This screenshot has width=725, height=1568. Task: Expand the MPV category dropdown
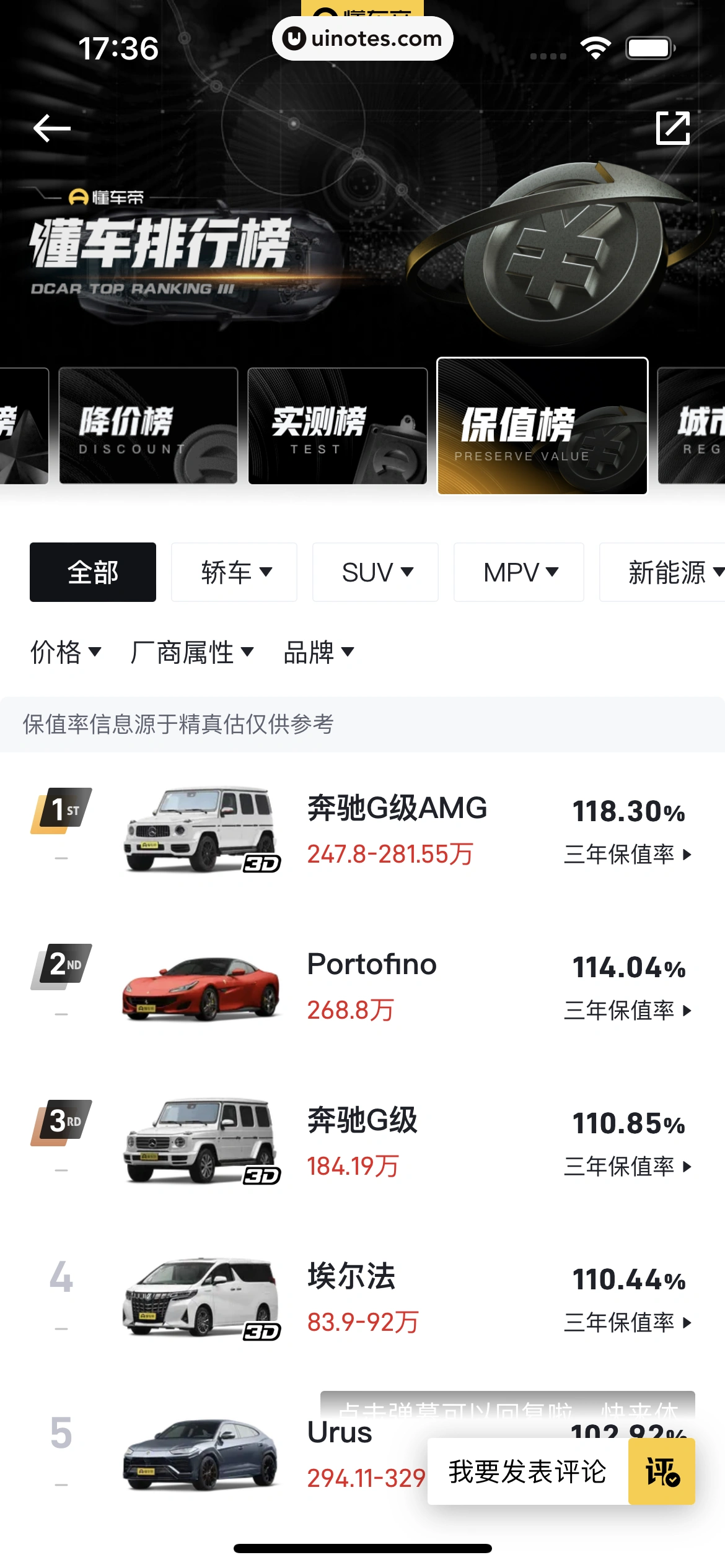tap(519, 572)
